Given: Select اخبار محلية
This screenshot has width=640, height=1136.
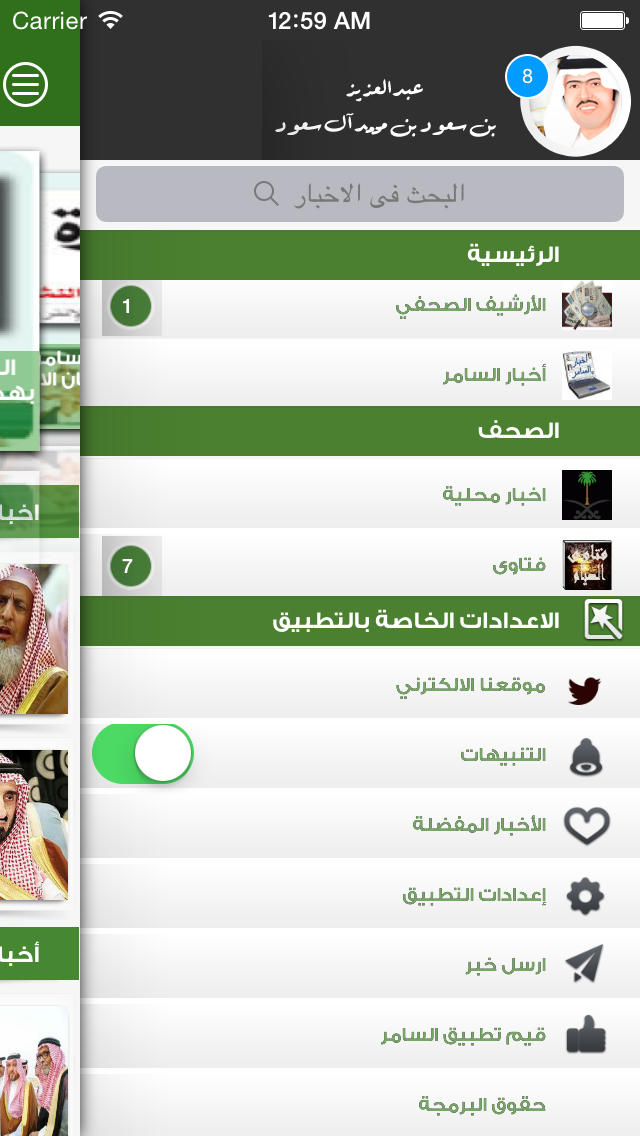Looking at the screenshot, I should [x=360, y=494].
